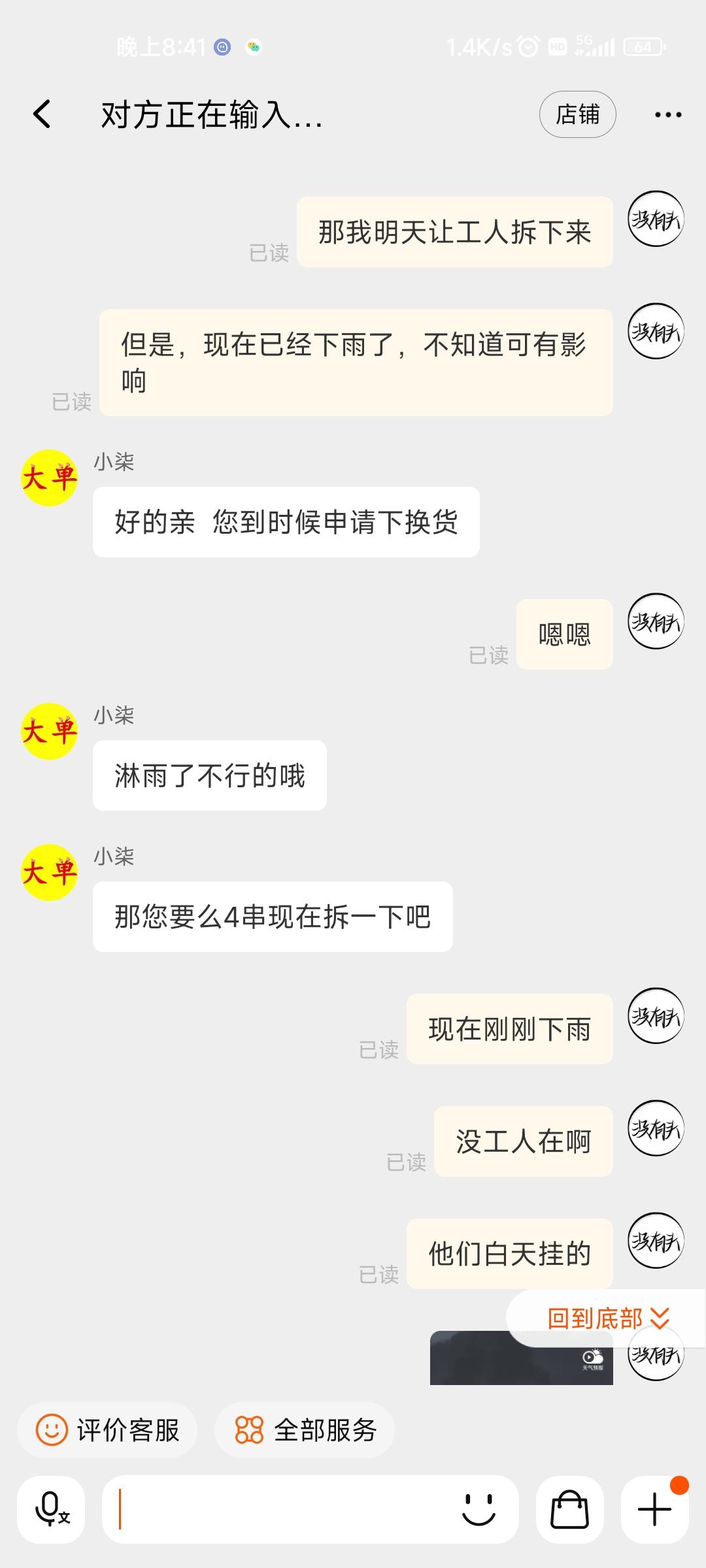Screen dimensions: 706x1568
Task: Jump down with 回到底部
Action: [607, 1318]
